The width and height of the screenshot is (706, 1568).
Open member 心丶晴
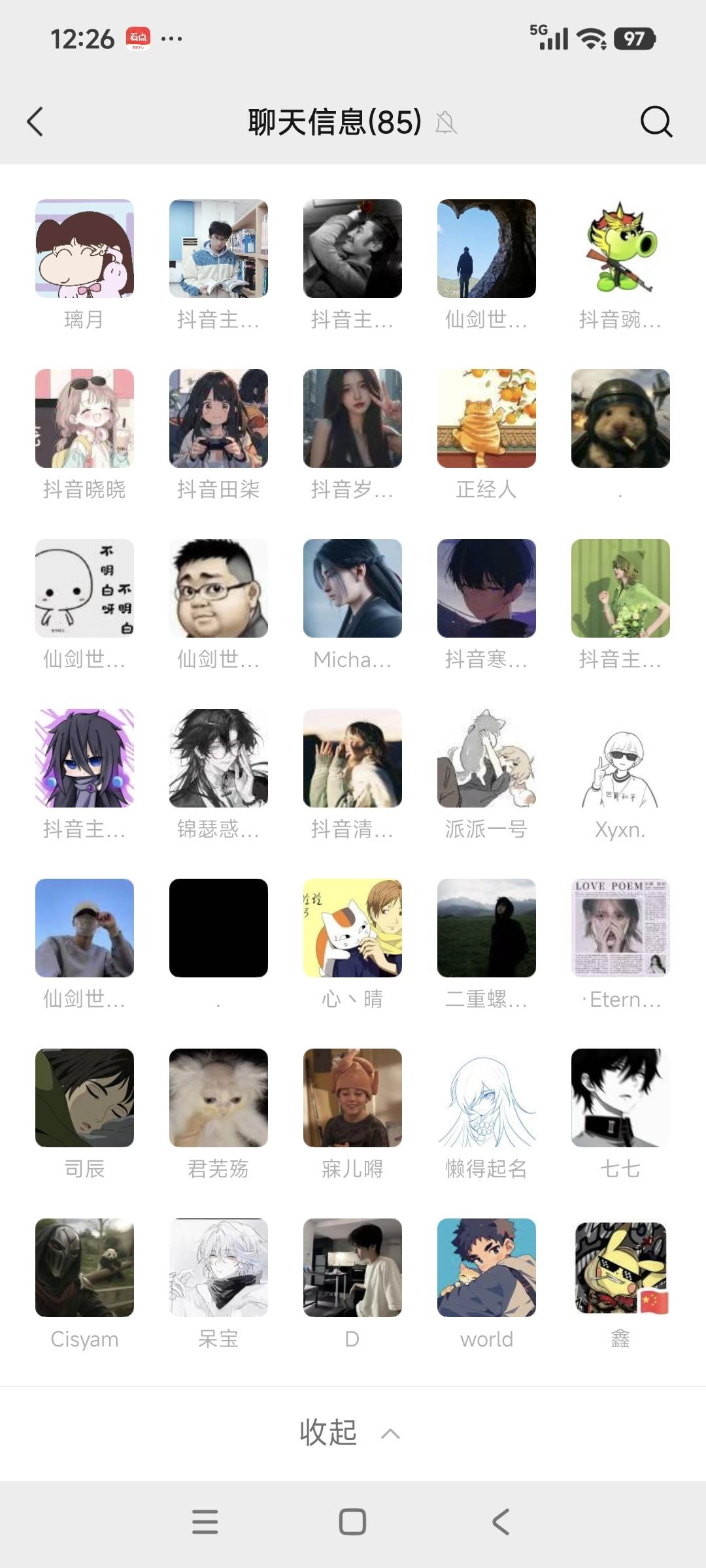coord(352,928)
